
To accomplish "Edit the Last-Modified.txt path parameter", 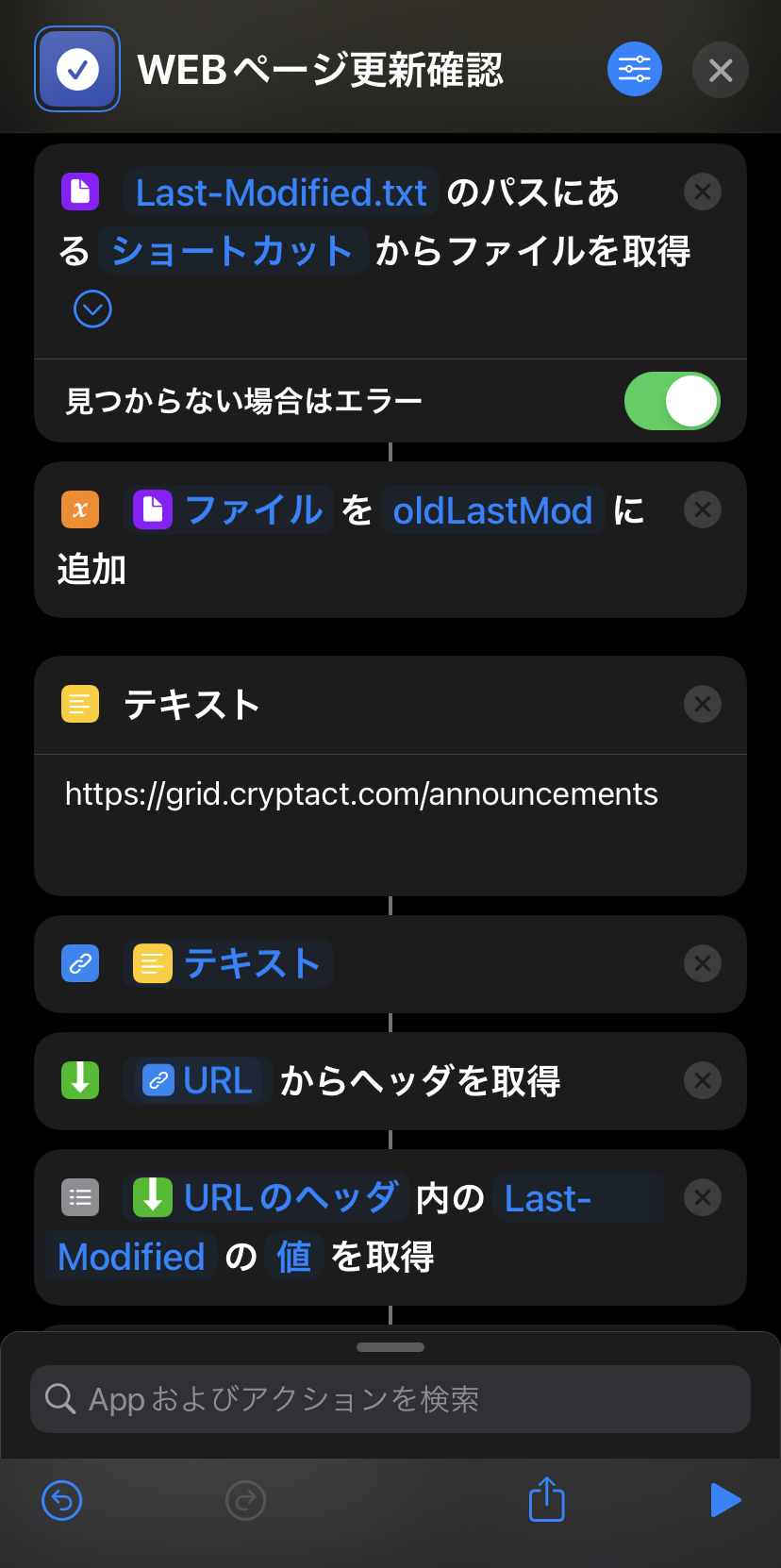I will click(281, 192).
